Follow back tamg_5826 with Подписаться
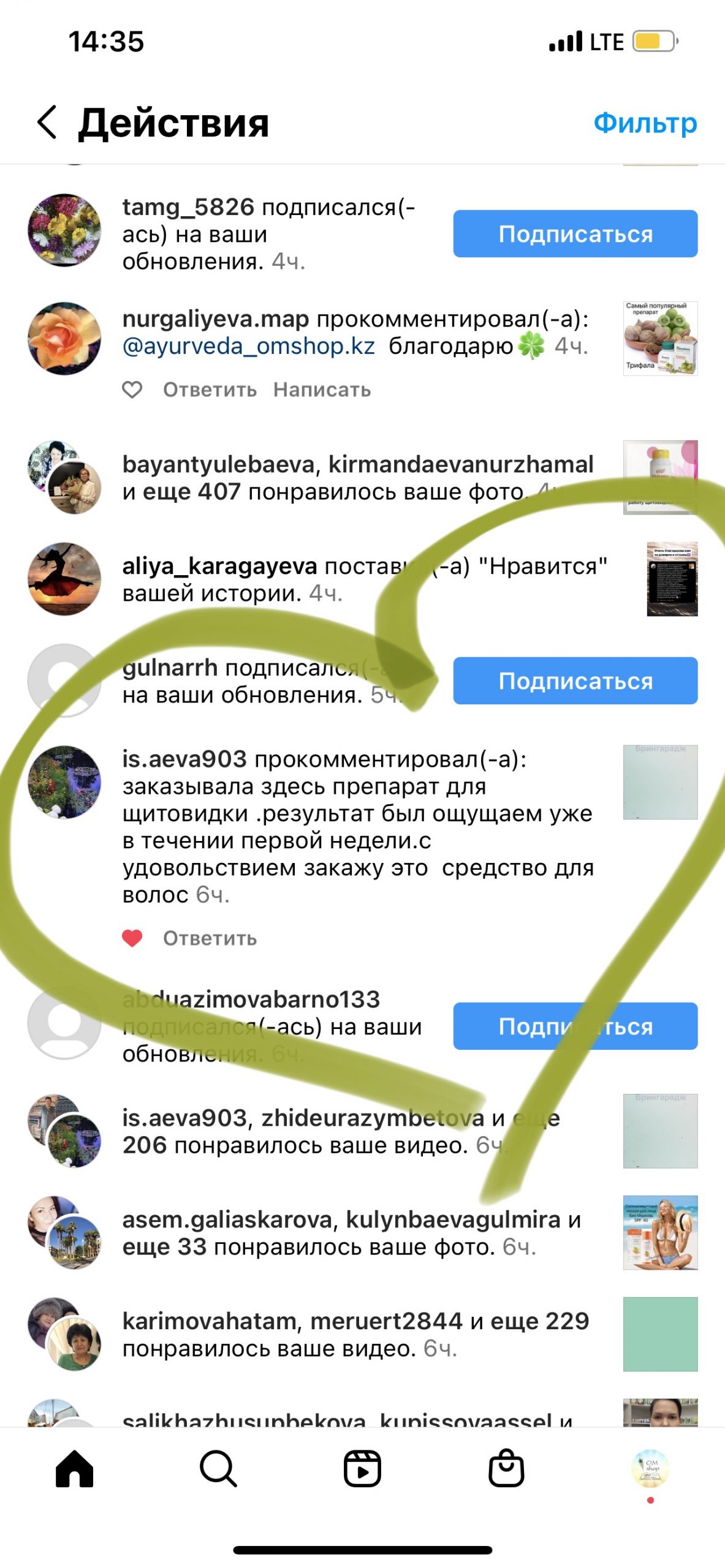Viewport: 725px width, 1568px height. (575, 234)
